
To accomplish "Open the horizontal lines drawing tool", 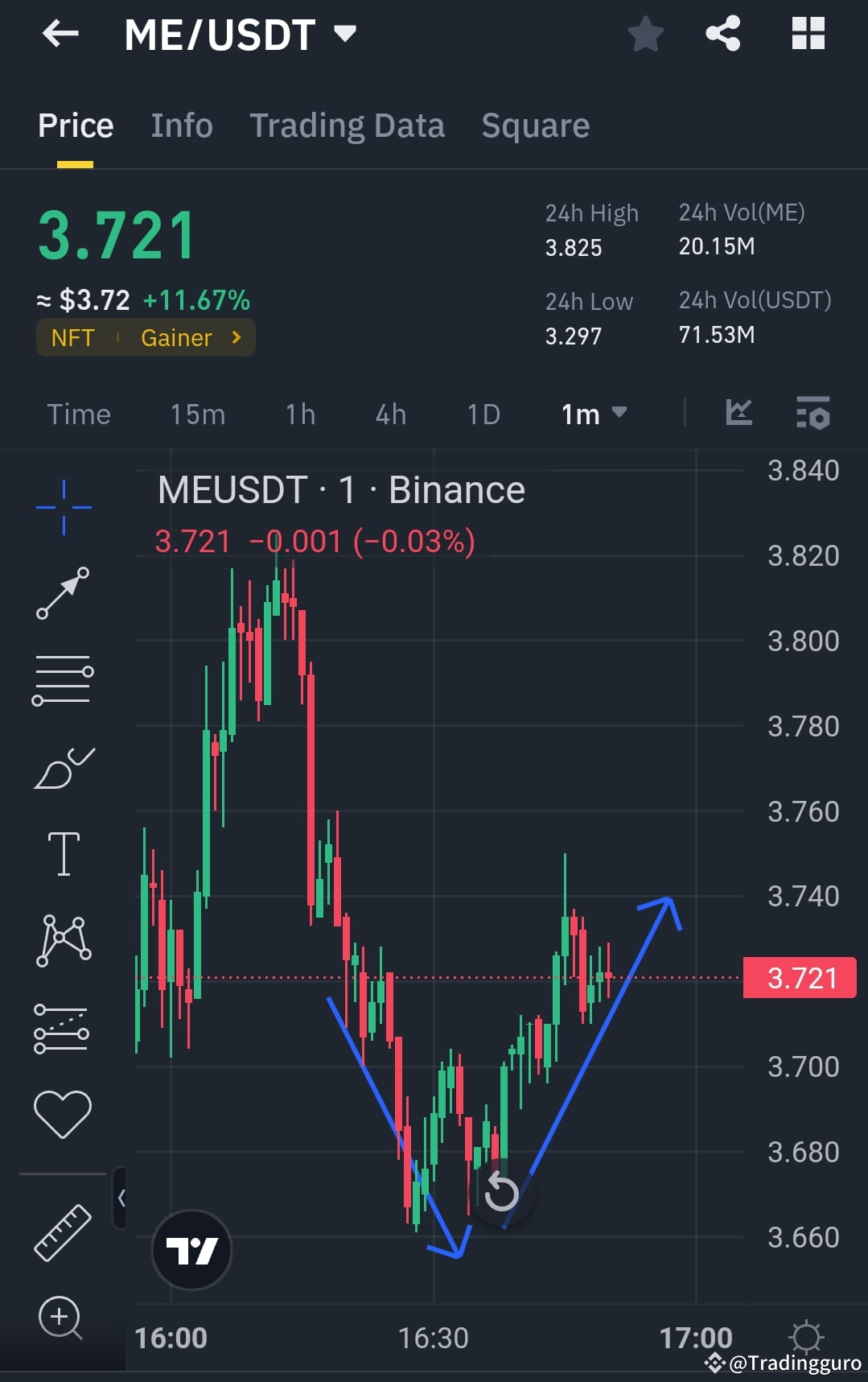I will point(64,680).
